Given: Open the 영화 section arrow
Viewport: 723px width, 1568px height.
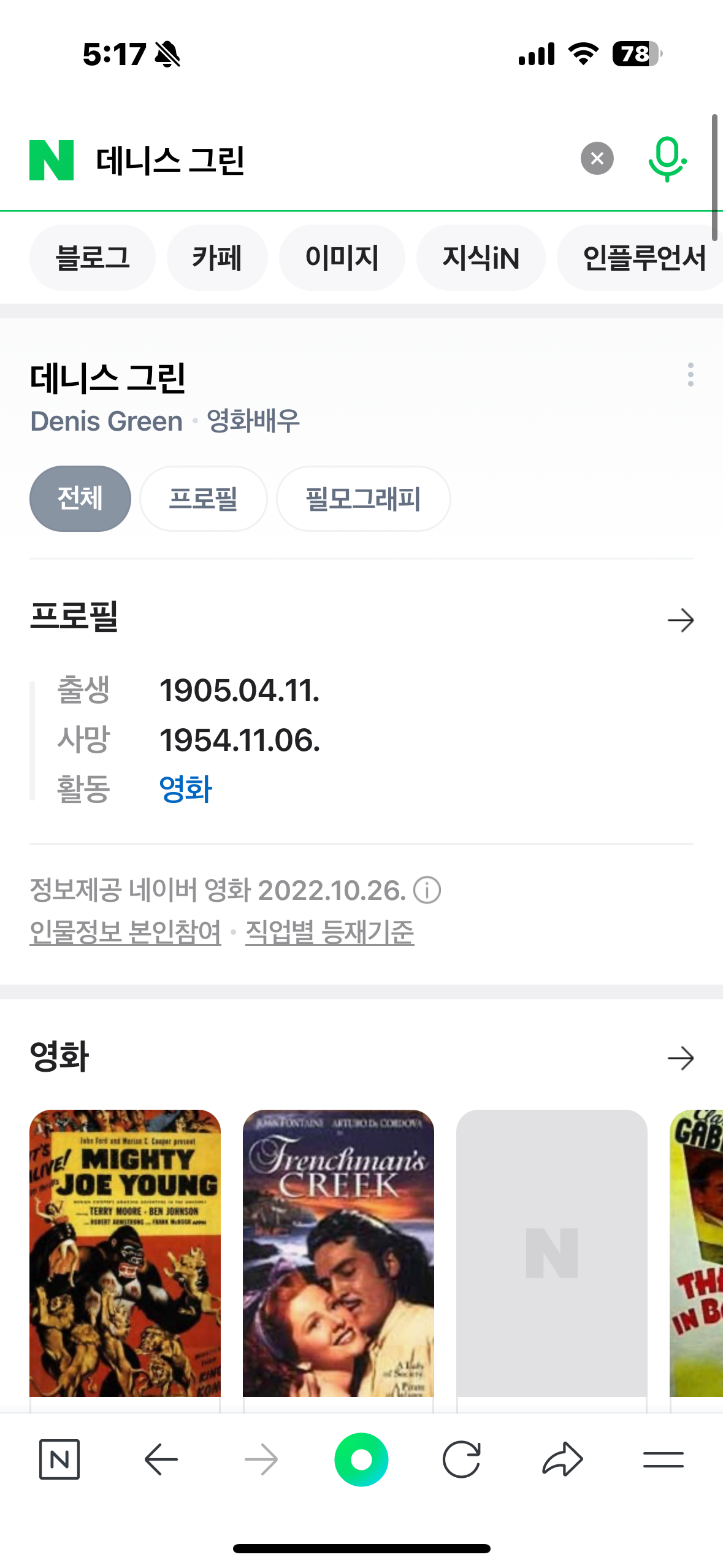Looking at the screenshot, I should [x=680, y=1058].
